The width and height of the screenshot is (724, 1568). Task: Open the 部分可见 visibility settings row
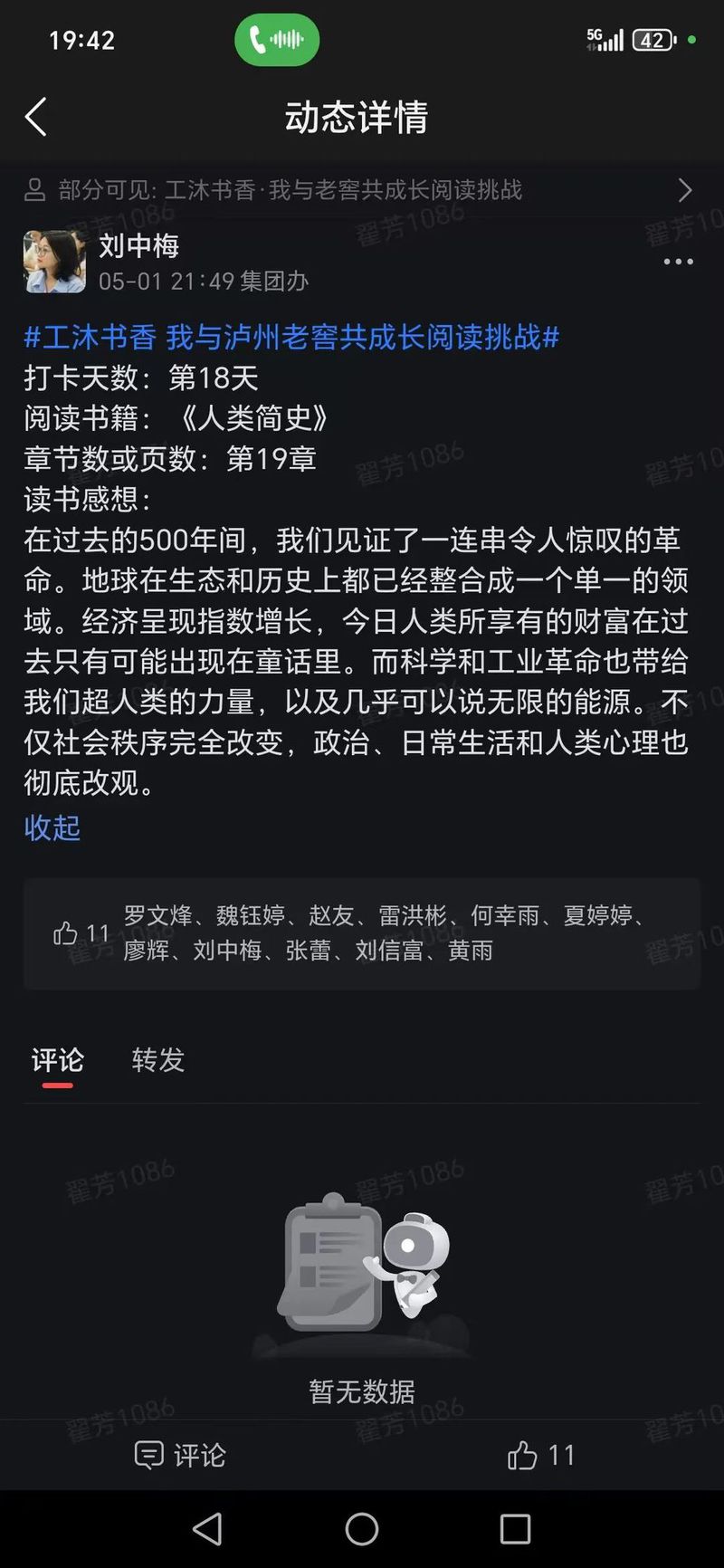coord(362,190)
